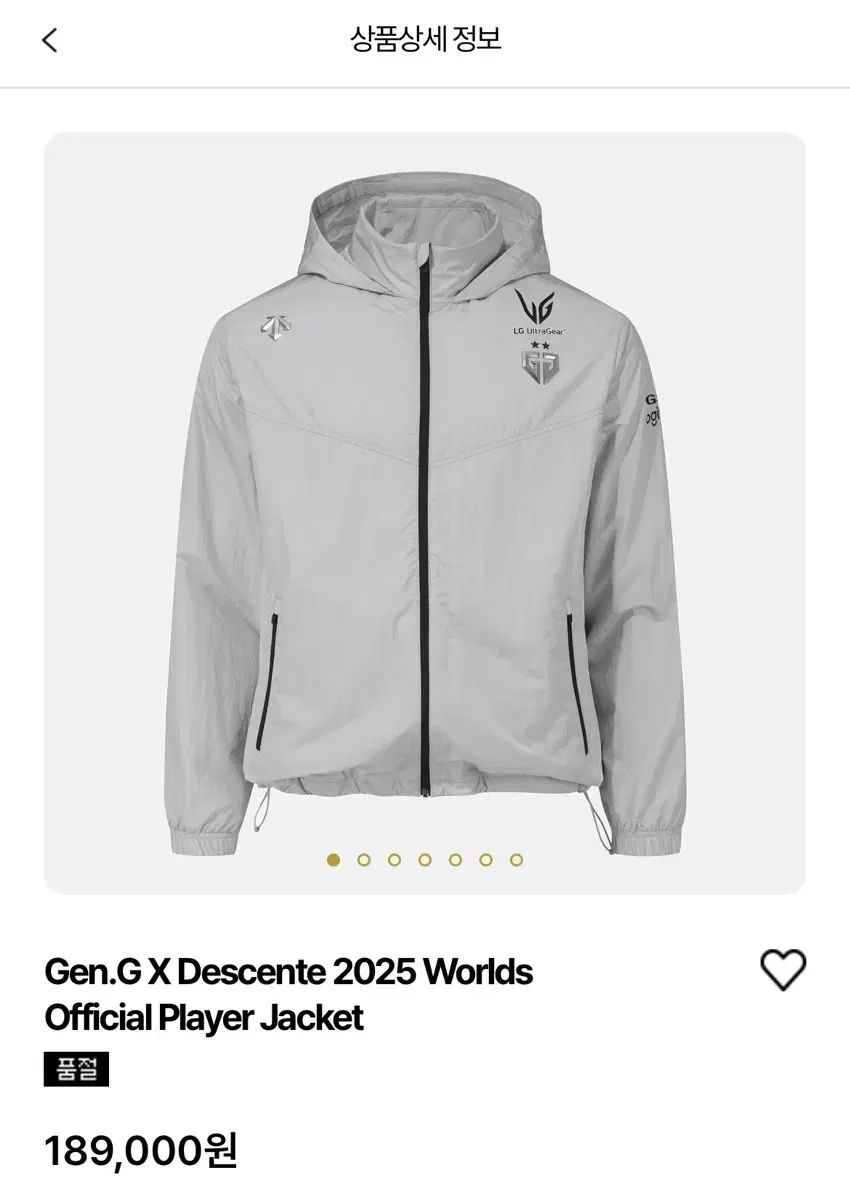Screen dimensions: 850x1200
Task: Tap the 상품상세 정보 header title
Action: pos(425,40)
